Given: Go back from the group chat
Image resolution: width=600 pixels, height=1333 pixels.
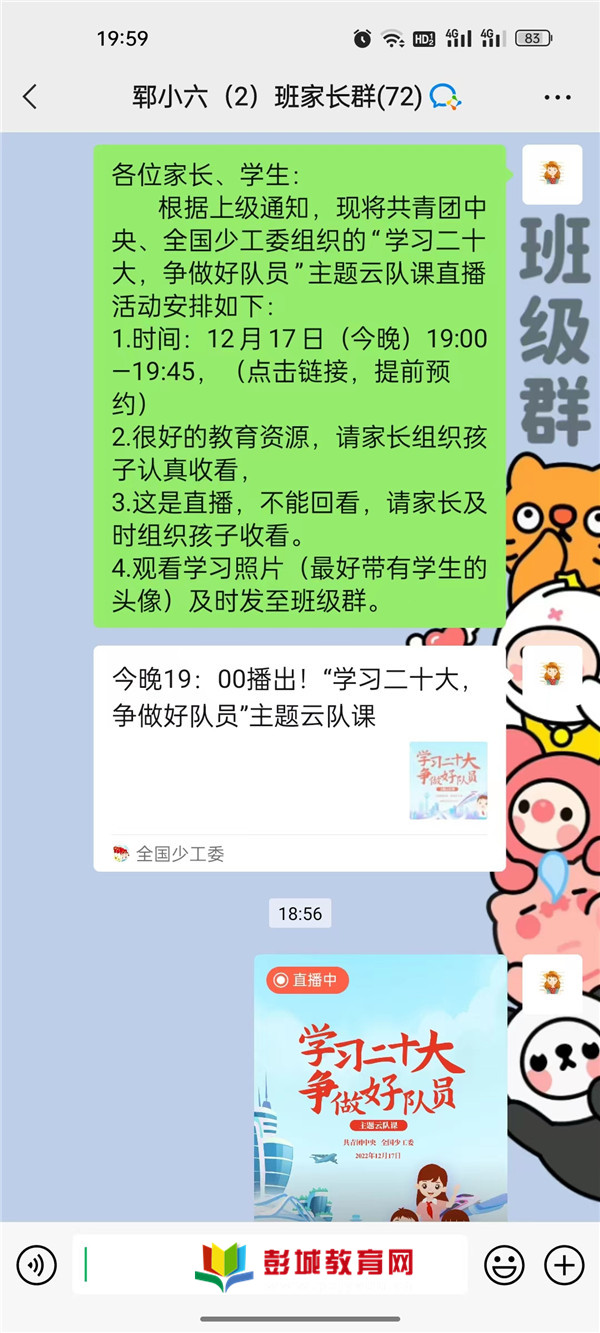Looking at the screenshot, I should coord(30,97).
